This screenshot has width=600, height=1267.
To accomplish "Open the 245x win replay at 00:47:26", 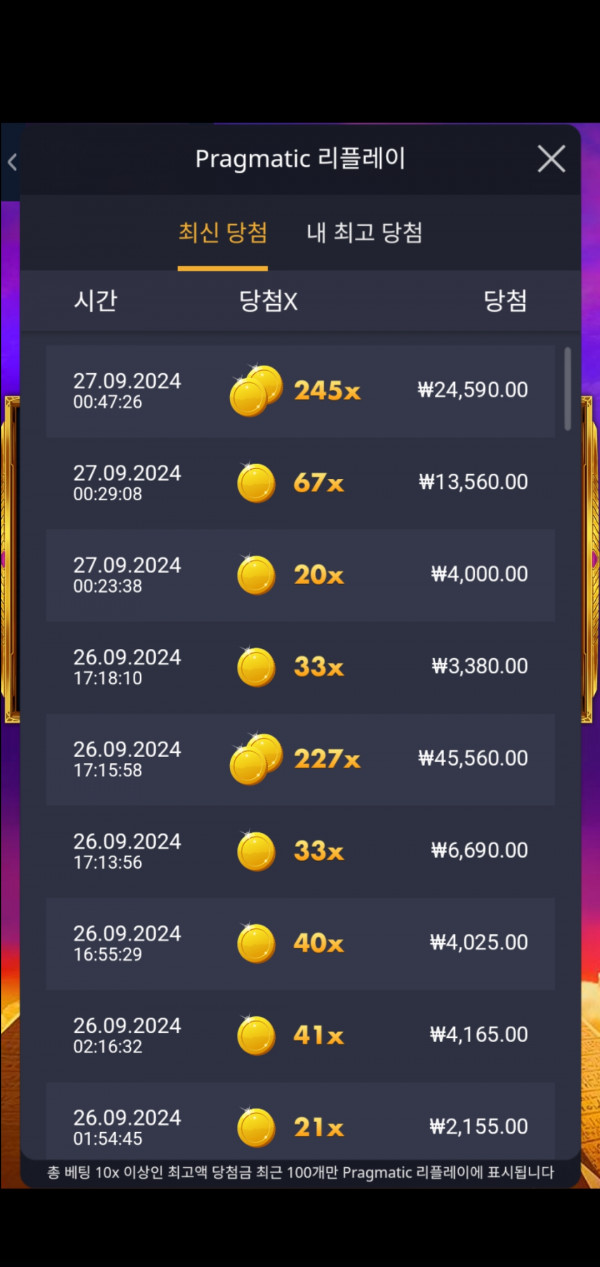I will [300, 391].
